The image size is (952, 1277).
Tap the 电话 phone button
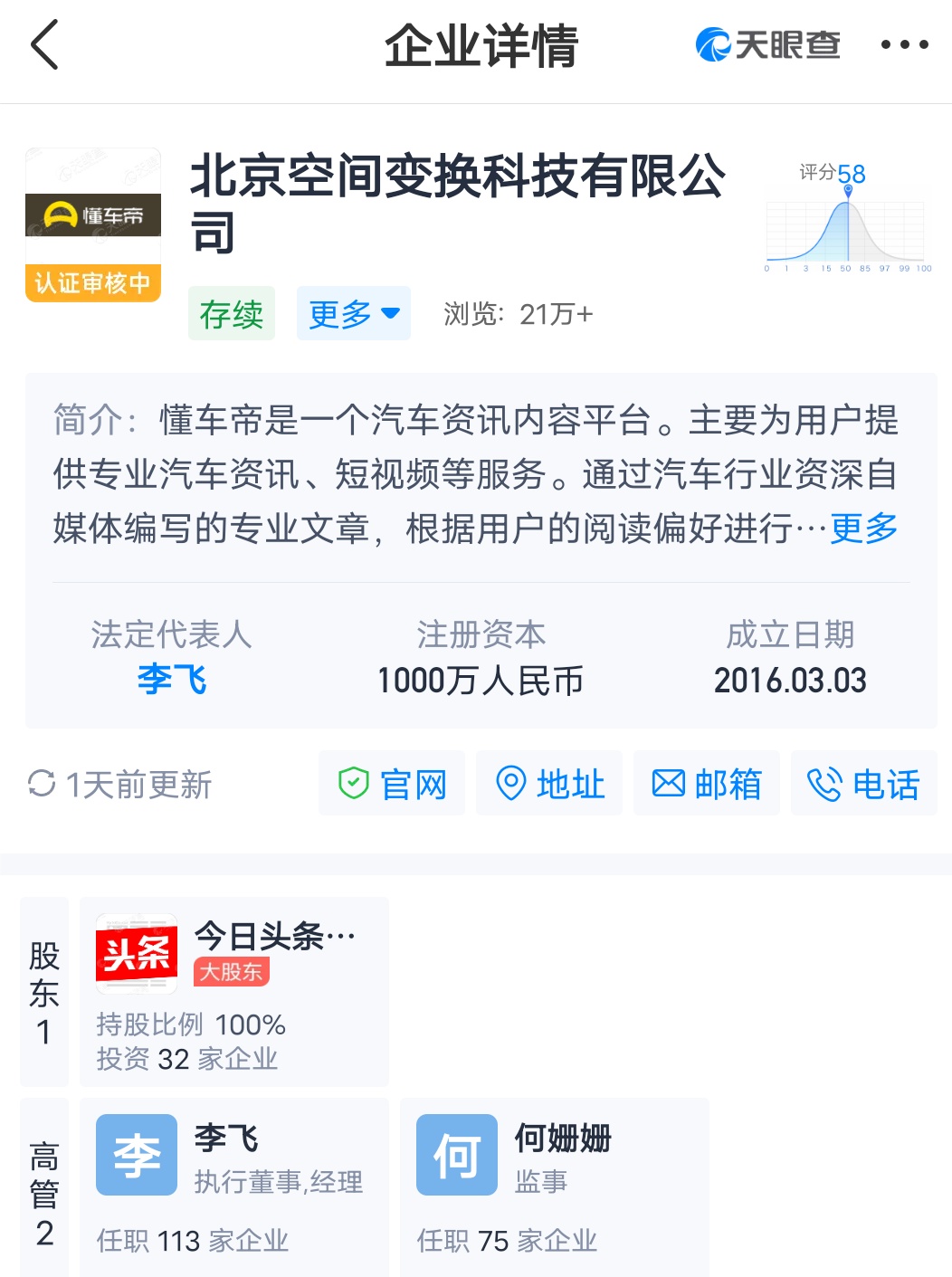[x=863, y=784]
